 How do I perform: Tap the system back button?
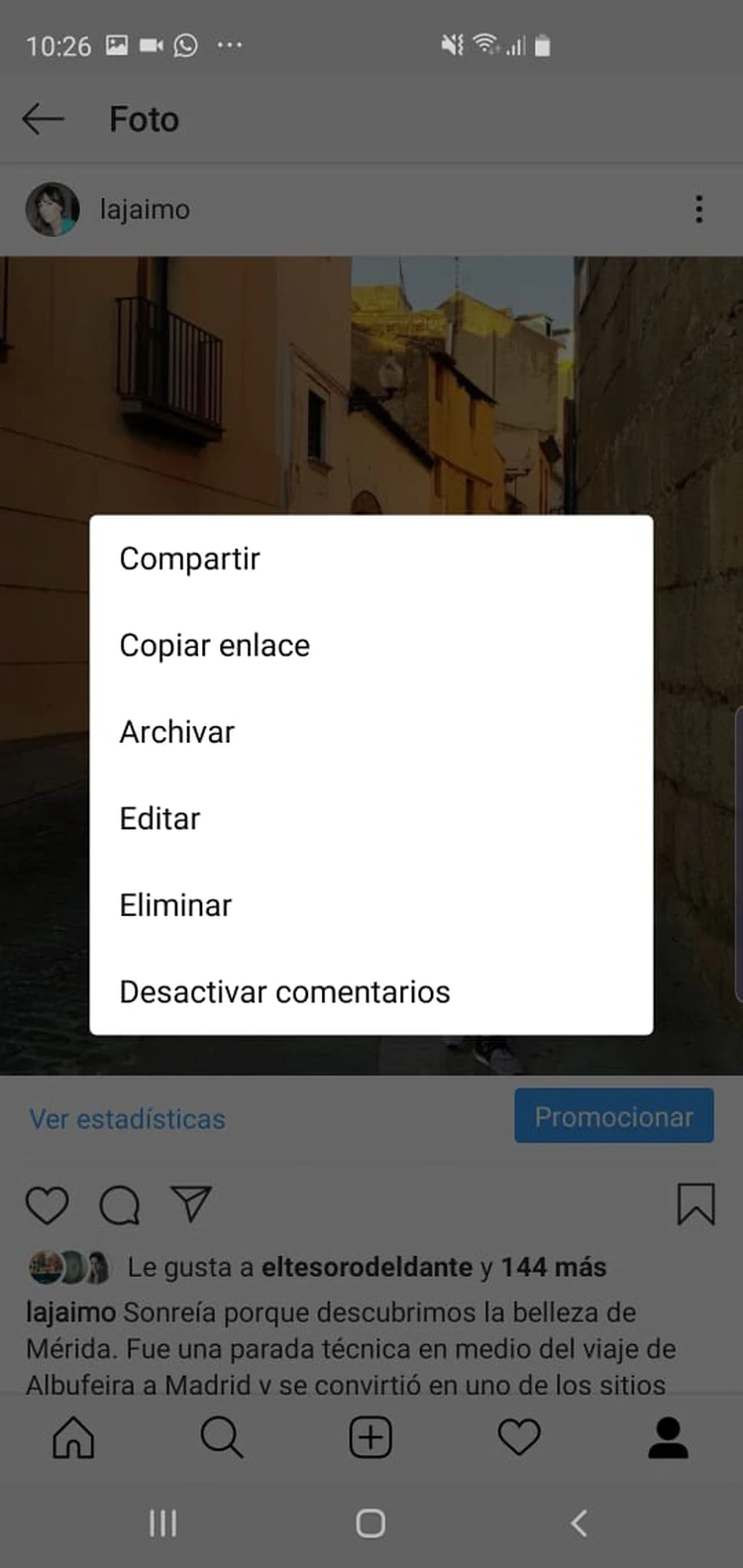pos(580,1523)
